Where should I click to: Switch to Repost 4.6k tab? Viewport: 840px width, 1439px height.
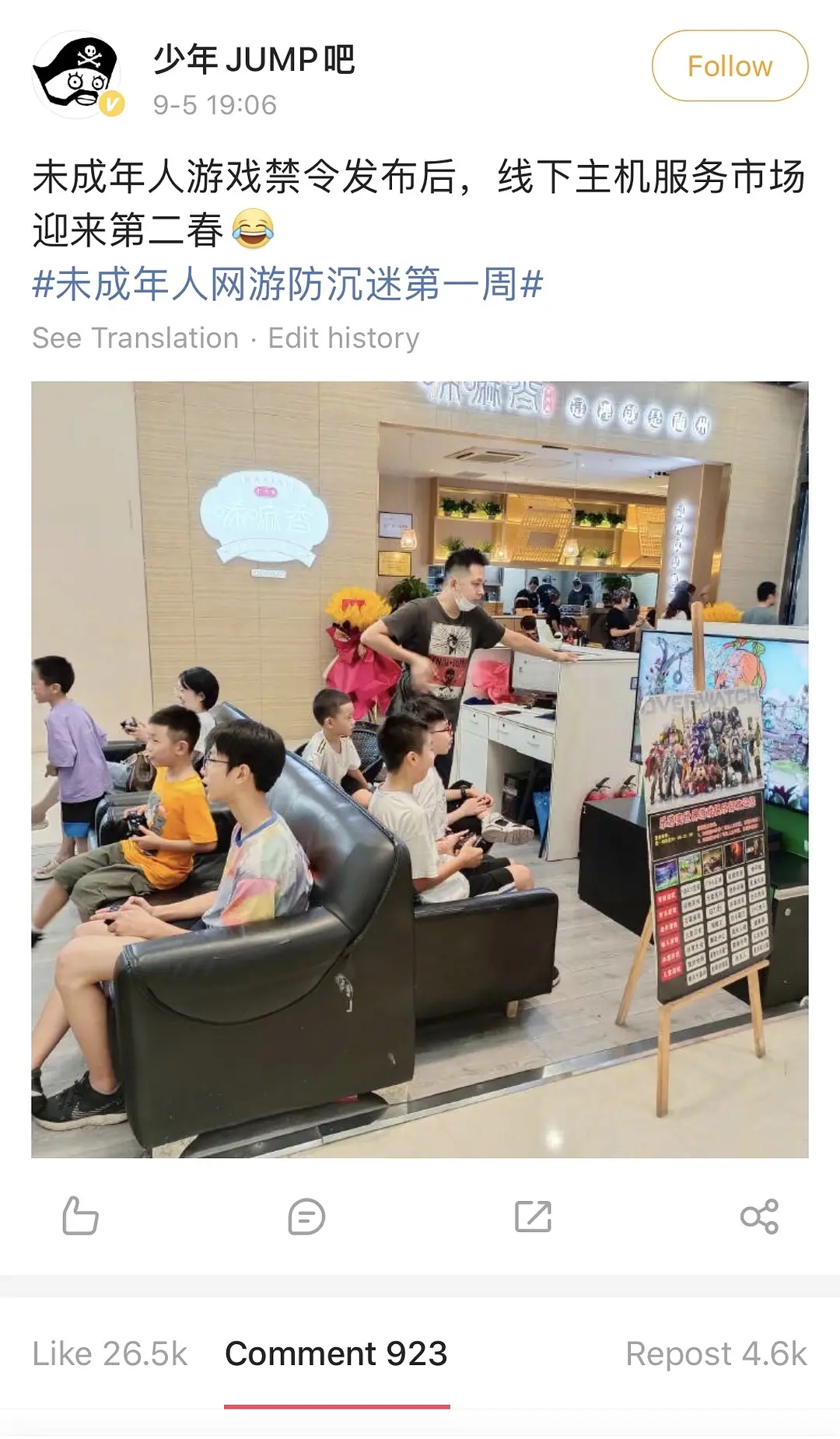coord(716,1354)
